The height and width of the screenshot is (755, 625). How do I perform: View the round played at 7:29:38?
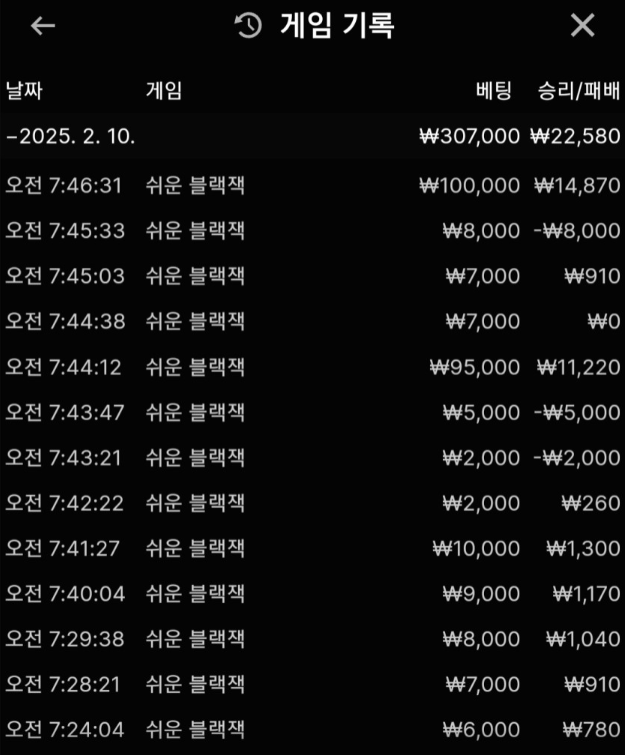pyautogui.click(x=312, y=639)
